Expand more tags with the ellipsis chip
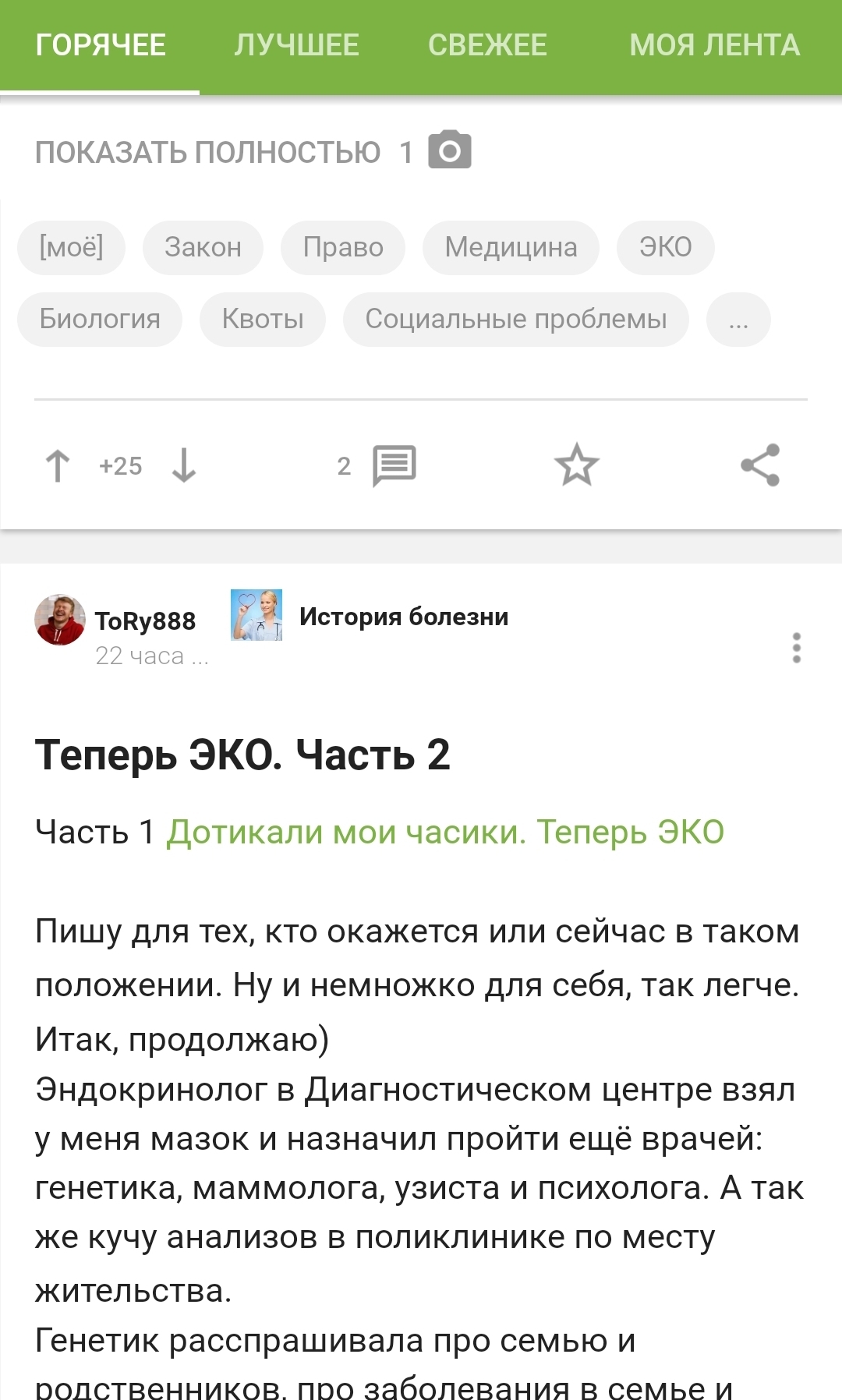842x1400 pixels. [738, 320]
